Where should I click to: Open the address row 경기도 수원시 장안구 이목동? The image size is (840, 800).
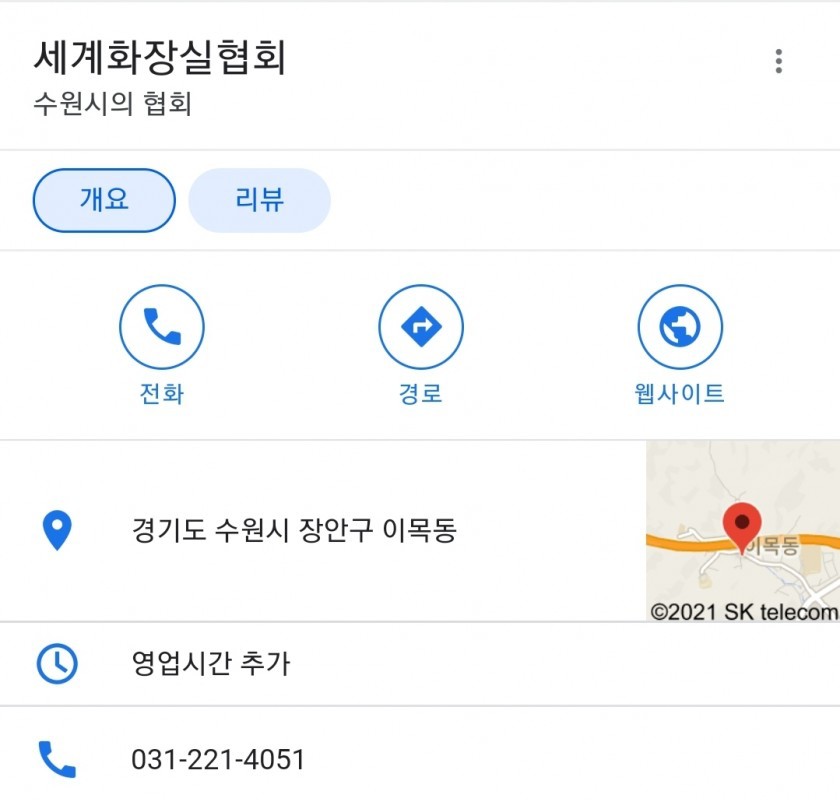click(x=293, y=530)
